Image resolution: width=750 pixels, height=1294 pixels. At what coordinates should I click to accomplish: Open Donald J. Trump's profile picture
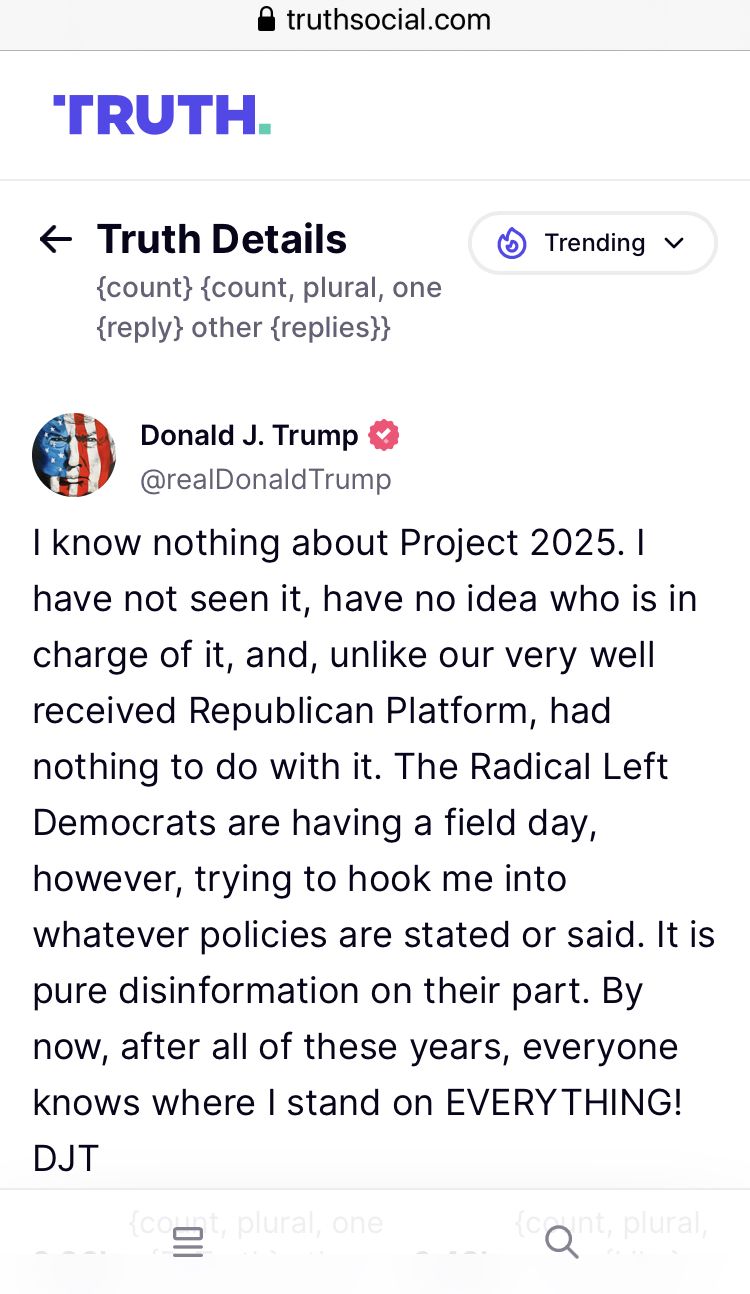click(74, 455)
